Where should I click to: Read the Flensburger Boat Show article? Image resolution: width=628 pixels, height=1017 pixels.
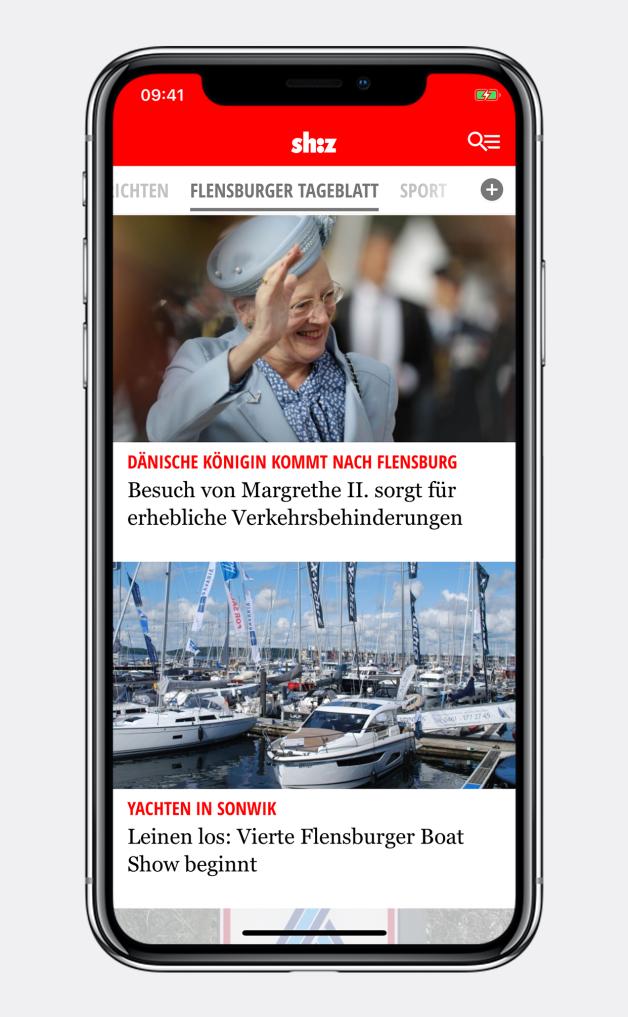(x=295, y=850)
